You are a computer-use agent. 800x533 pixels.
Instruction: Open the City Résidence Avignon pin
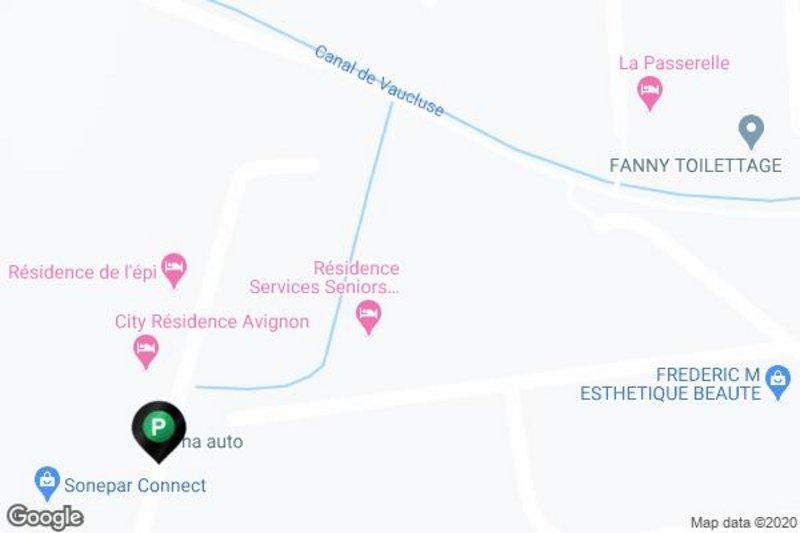[x=146, y=350]
